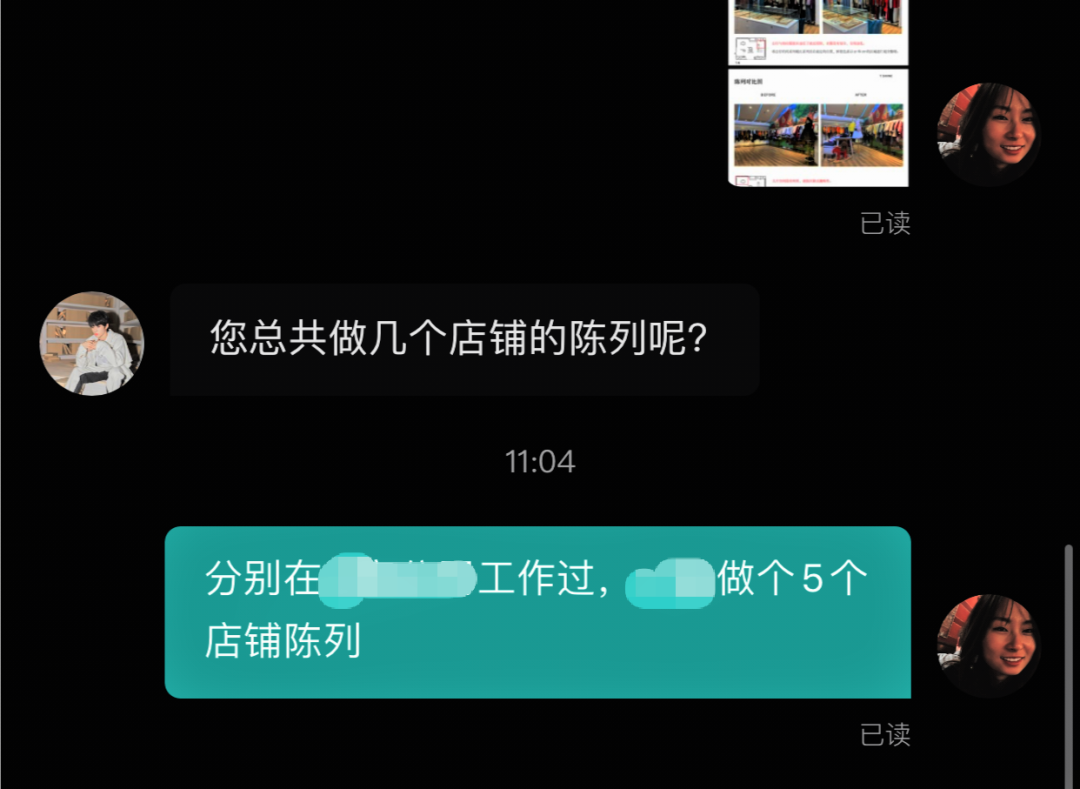Open own avatar next to shared images
Screen dimensions: 1080x789
(x=988, y=134)
